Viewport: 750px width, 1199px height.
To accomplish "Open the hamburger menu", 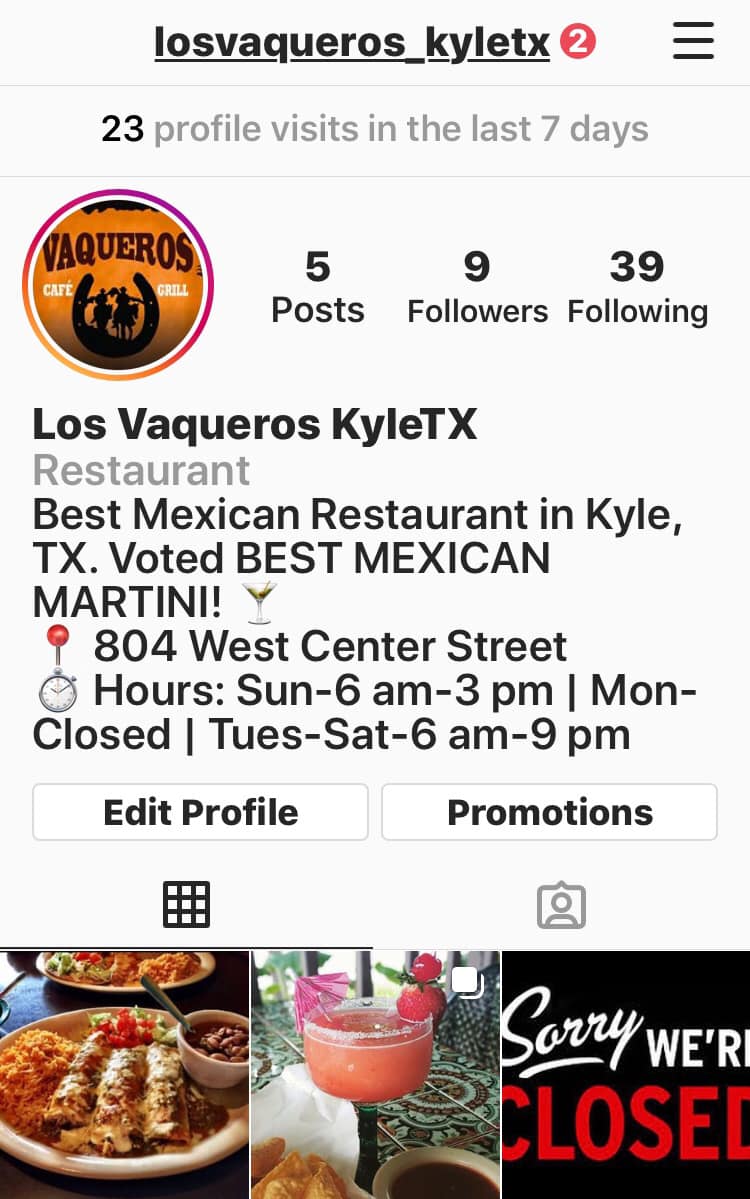I will point(693,42).
